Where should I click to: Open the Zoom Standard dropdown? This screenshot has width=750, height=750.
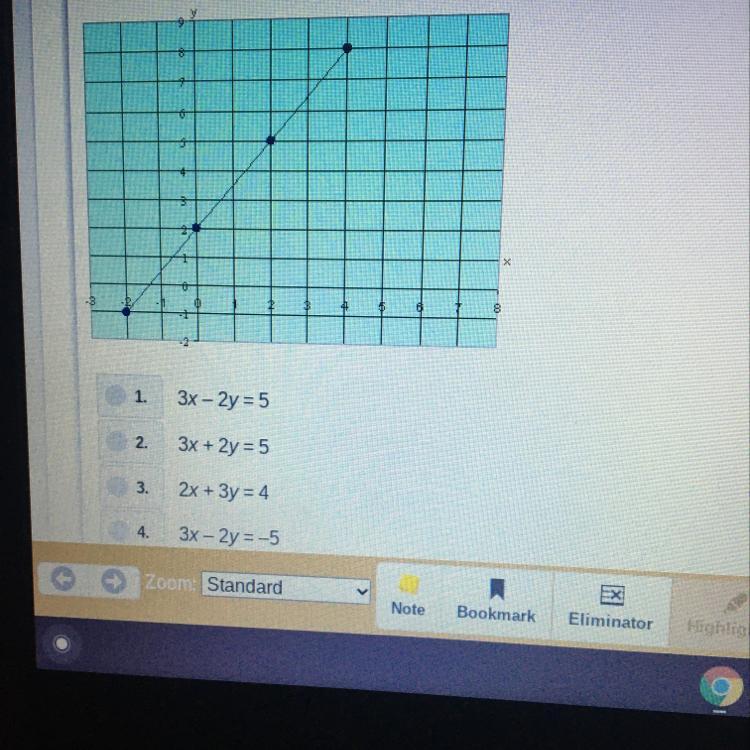tap(285, 588)
